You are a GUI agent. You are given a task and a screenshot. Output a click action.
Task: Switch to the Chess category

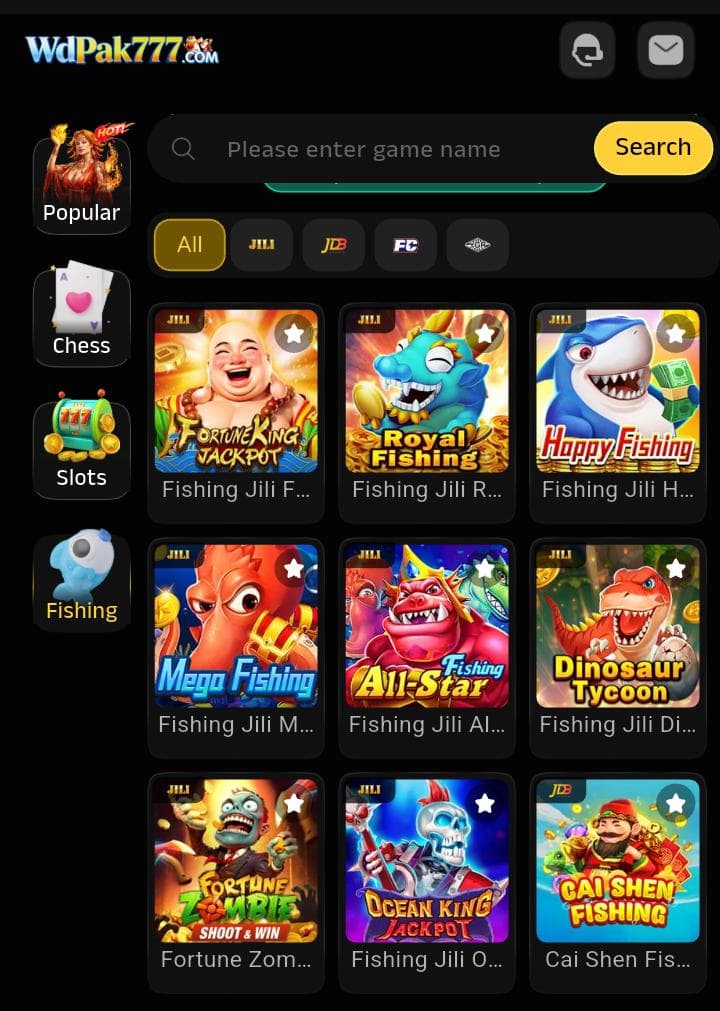point(82,313)
